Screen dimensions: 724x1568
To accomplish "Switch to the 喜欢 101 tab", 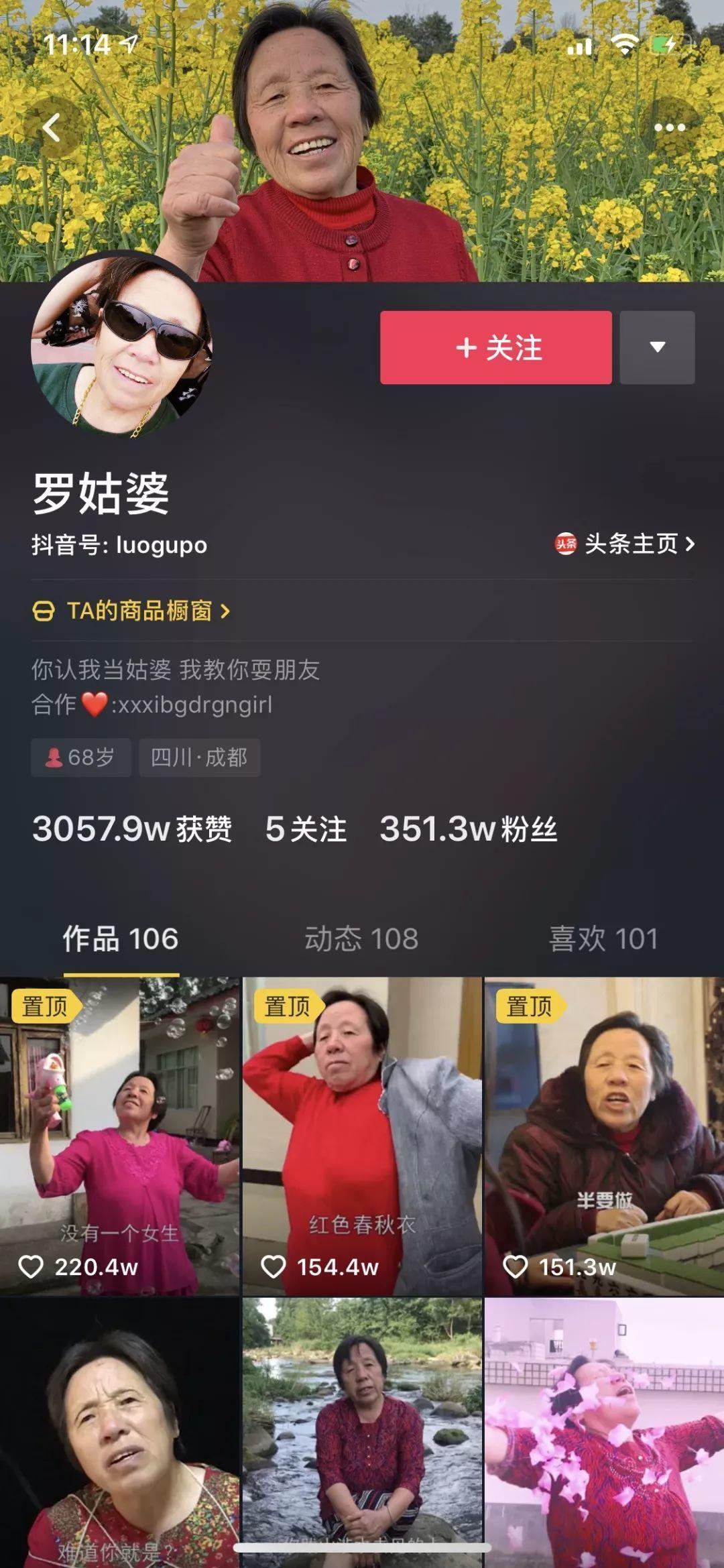I will coord(603,939).
